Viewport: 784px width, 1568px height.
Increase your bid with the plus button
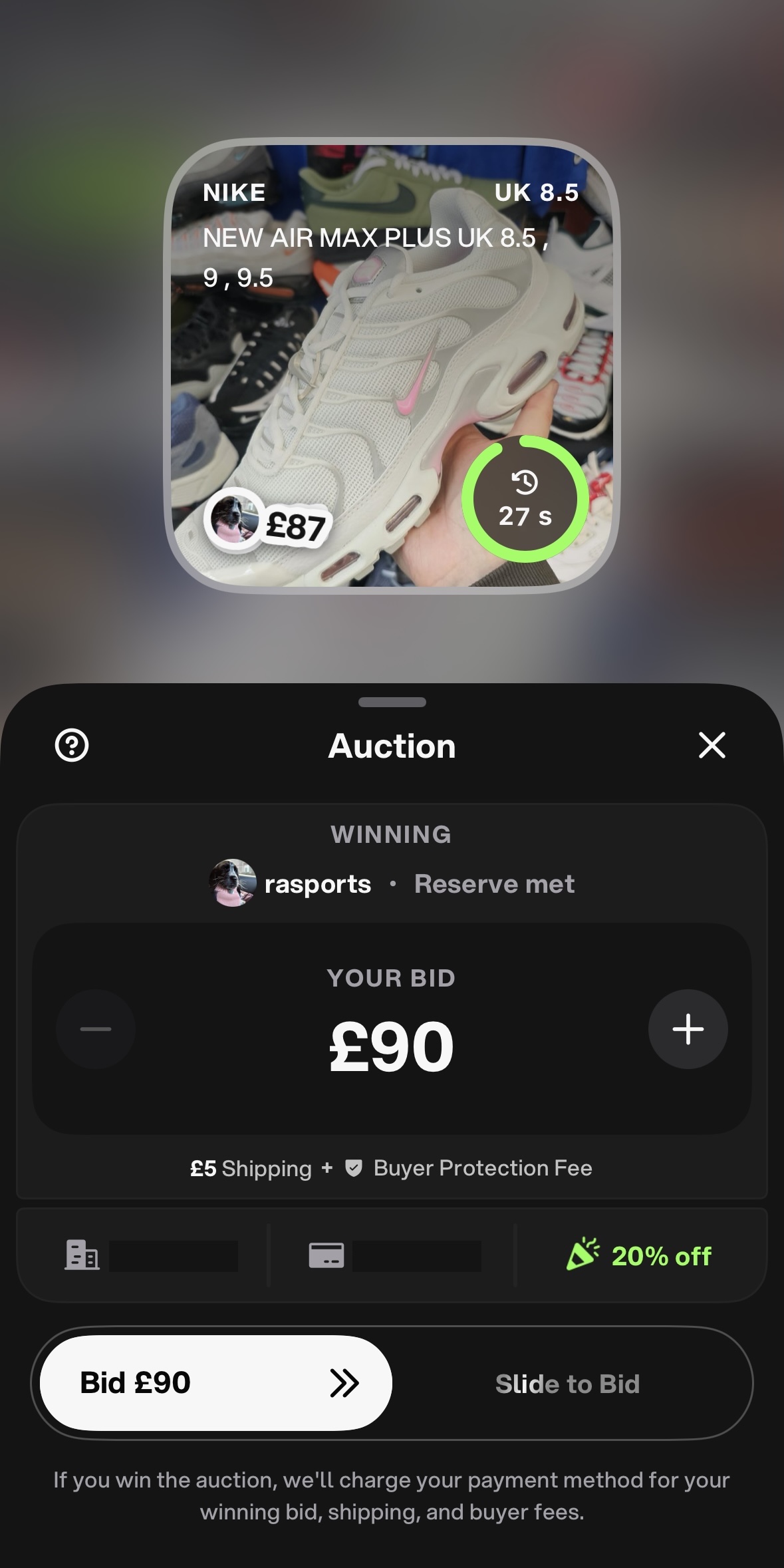688,1029
